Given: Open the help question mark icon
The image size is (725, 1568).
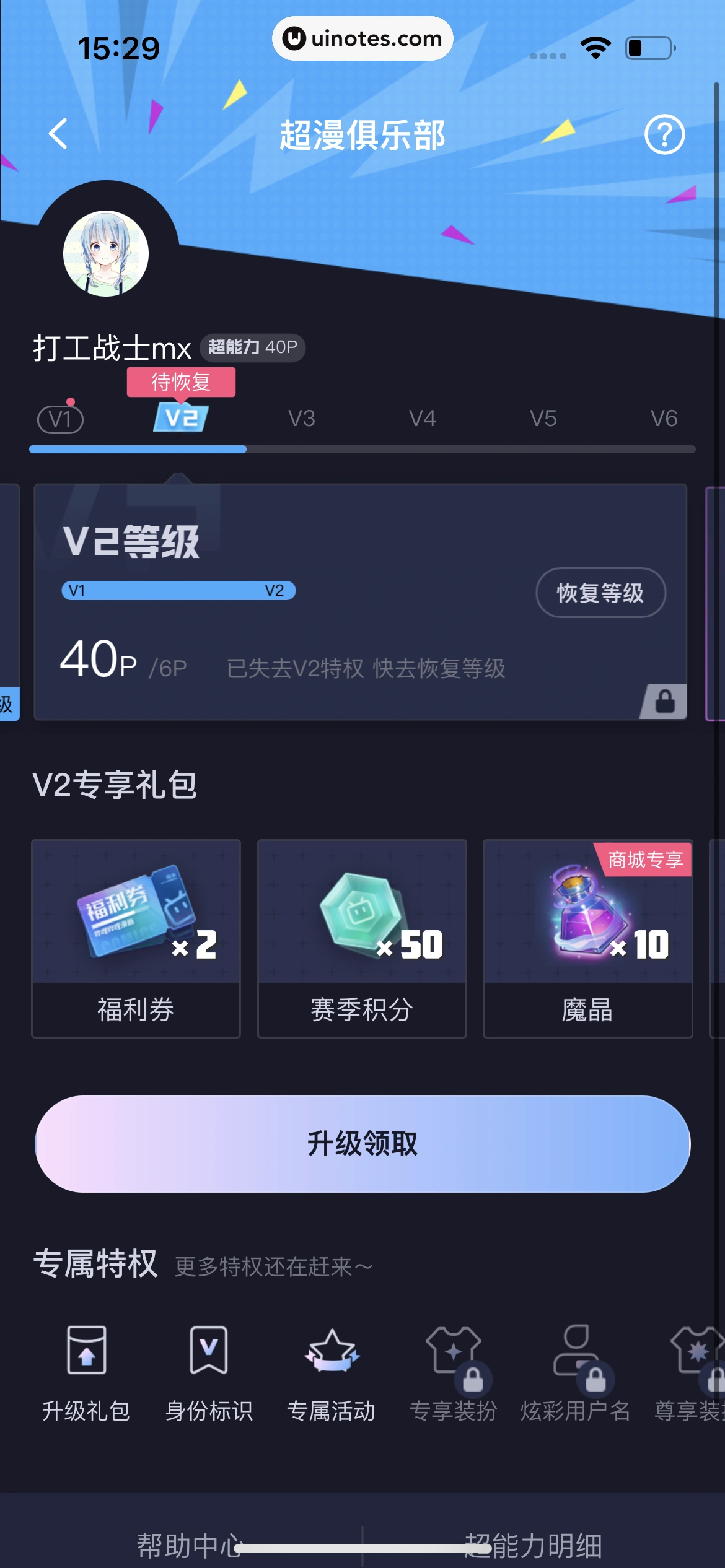Looking at the screenshot, I should coord(665,135).
